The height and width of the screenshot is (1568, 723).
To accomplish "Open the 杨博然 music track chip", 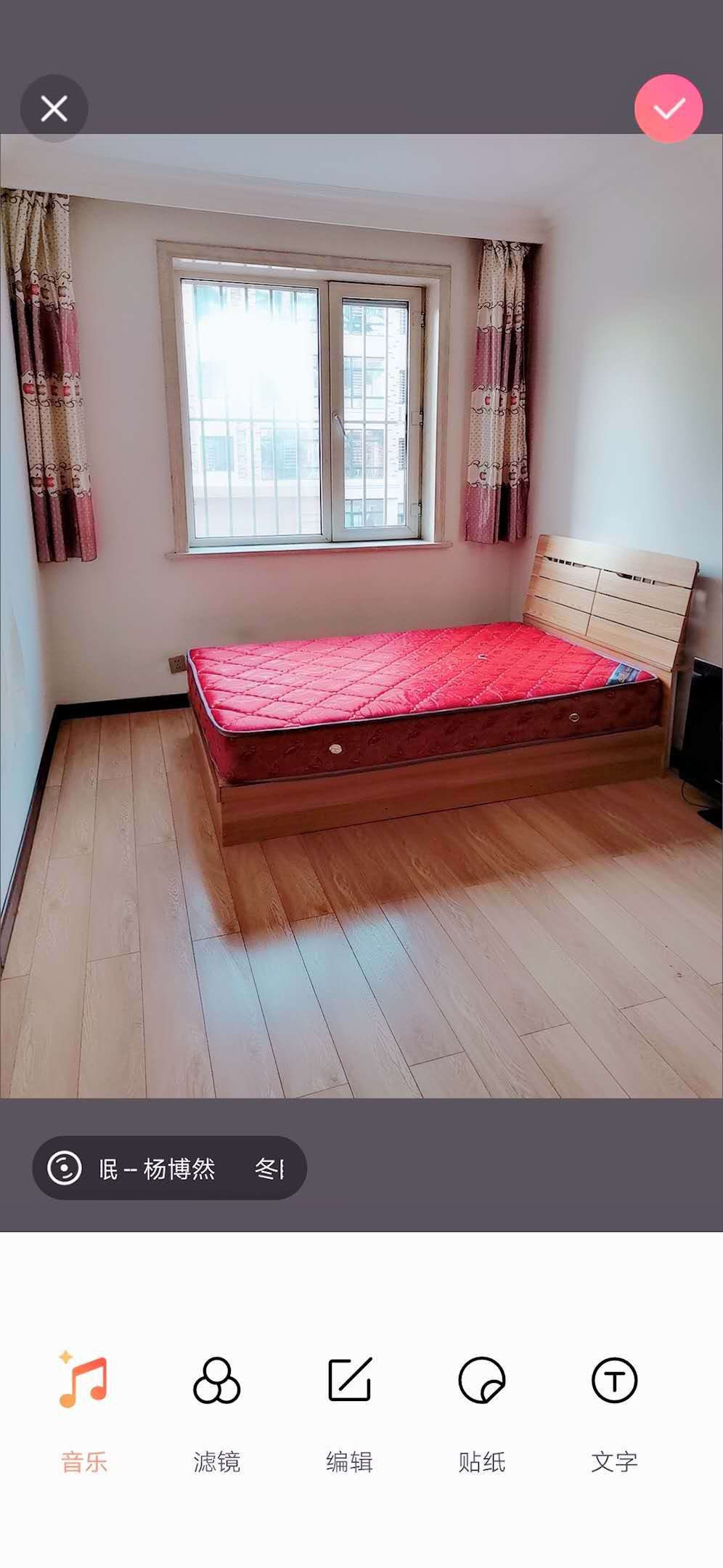I will click(x=169, y=1169).
